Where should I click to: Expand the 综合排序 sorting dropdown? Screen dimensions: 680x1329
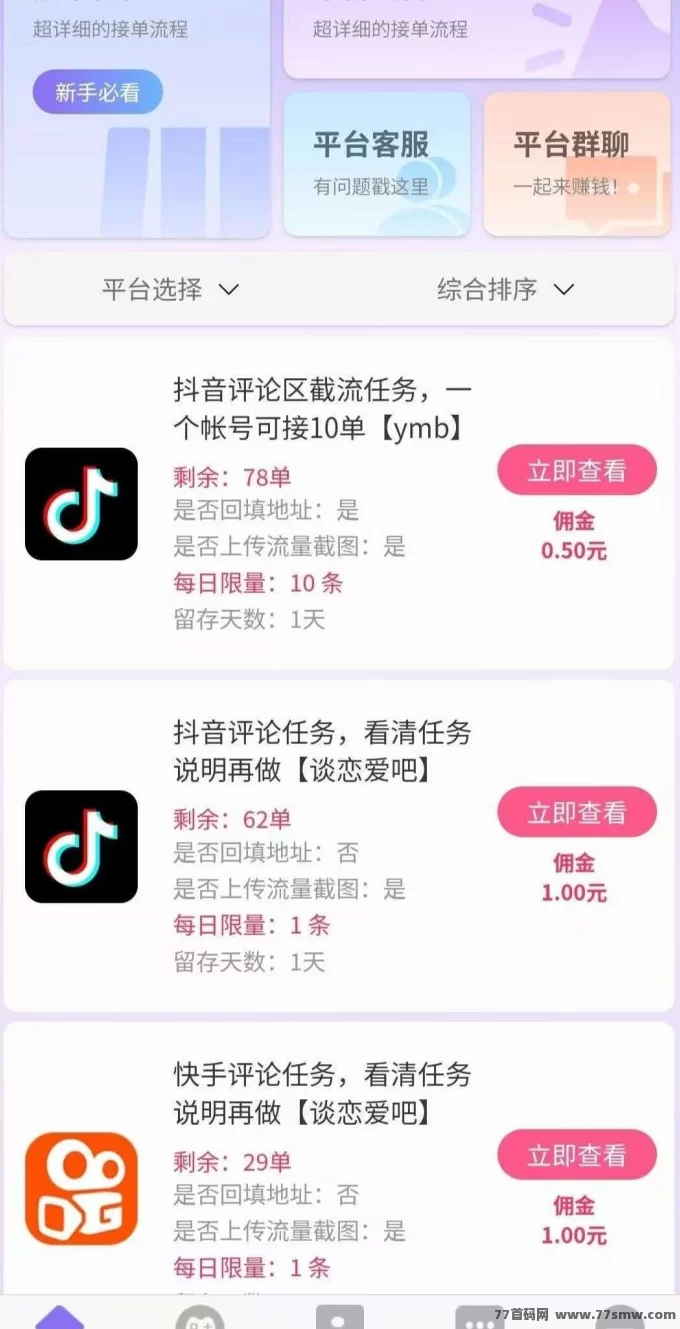point(505,290)
